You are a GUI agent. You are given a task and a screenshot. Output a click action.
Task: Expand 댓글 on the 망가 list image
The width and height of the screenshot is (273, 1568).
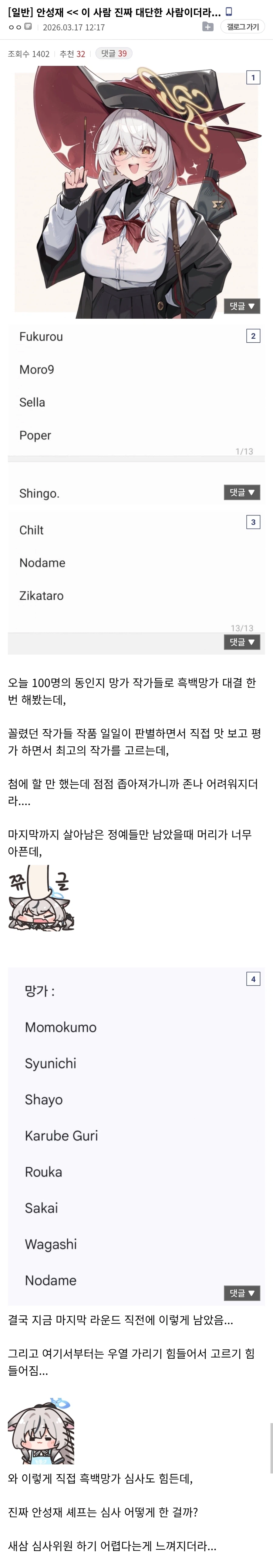pyautogui.click(x=241, y=1293)
